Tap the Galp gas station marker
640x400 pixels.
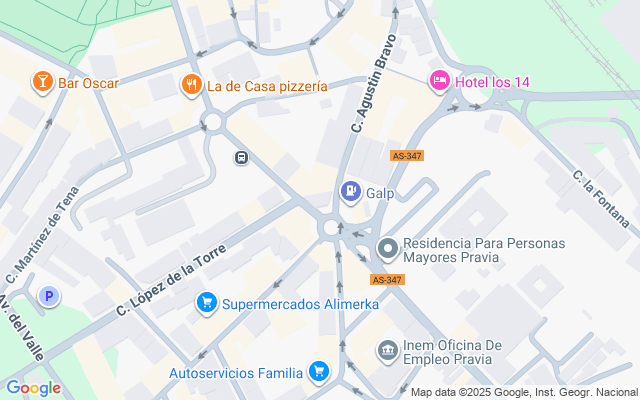coord(350,190)
